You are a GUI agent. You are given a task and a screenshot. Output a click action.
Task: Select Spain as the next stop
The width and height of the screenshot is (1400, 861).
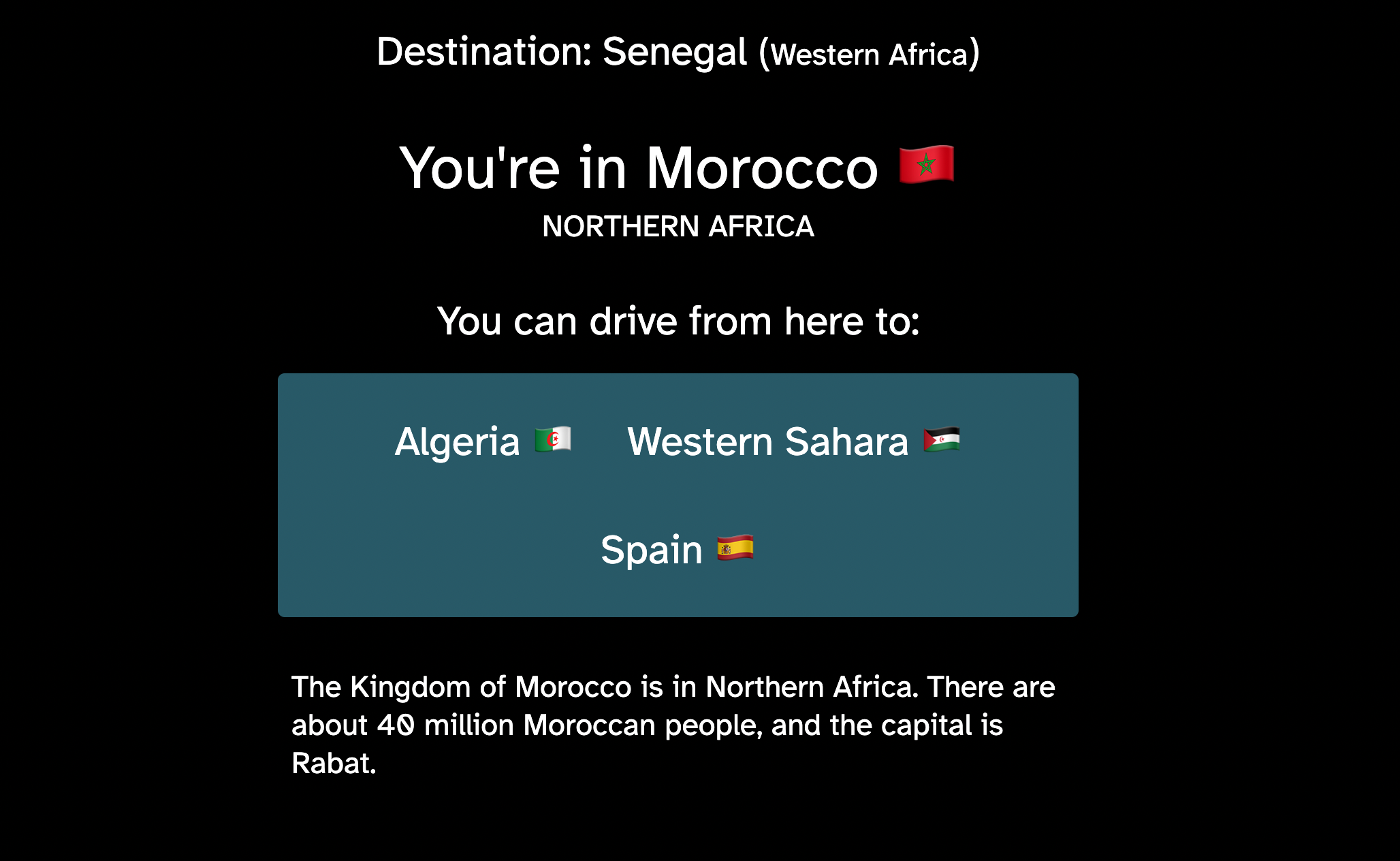676,549
